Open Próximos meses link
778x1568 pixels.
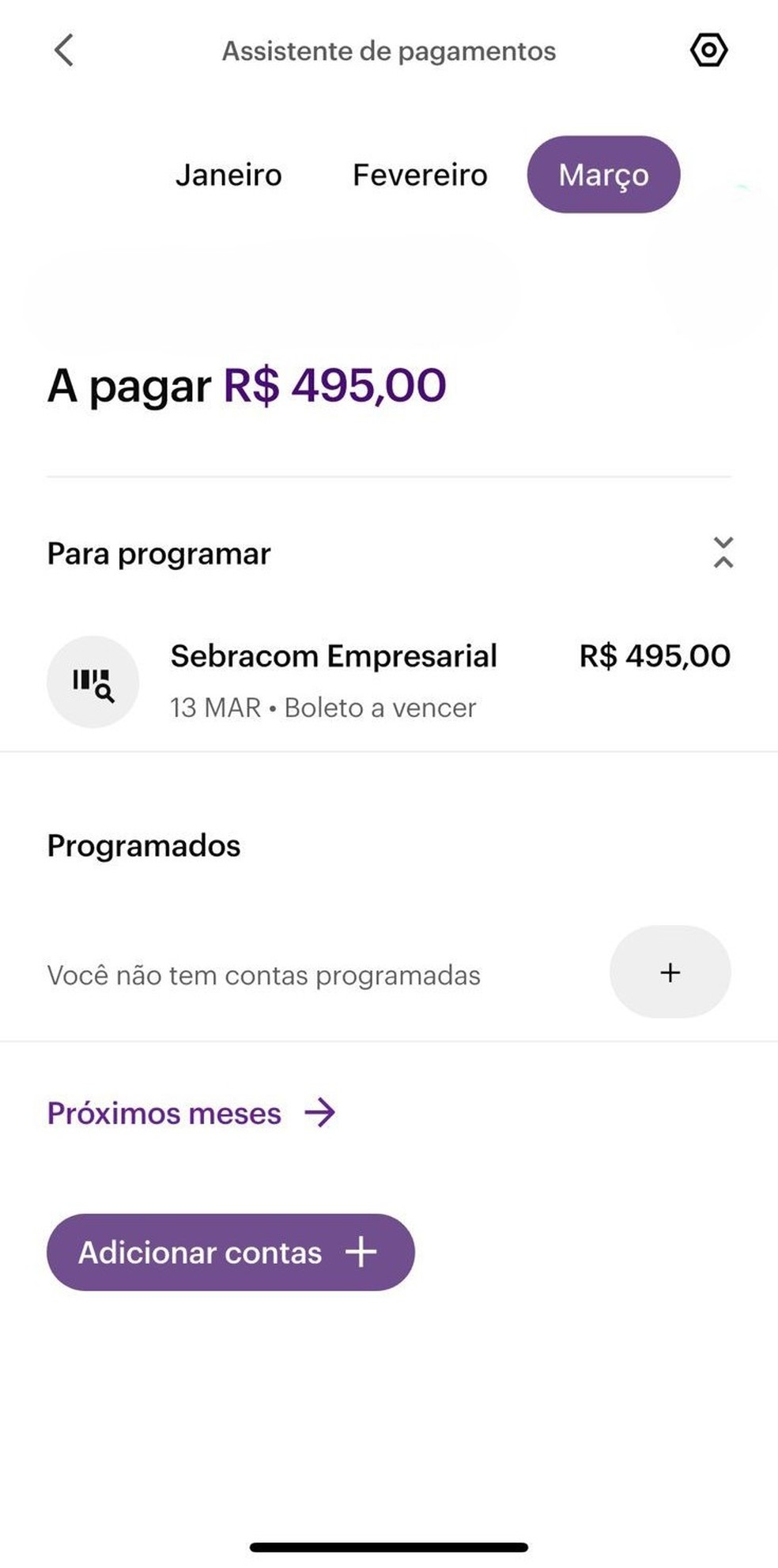point(163,1113)
